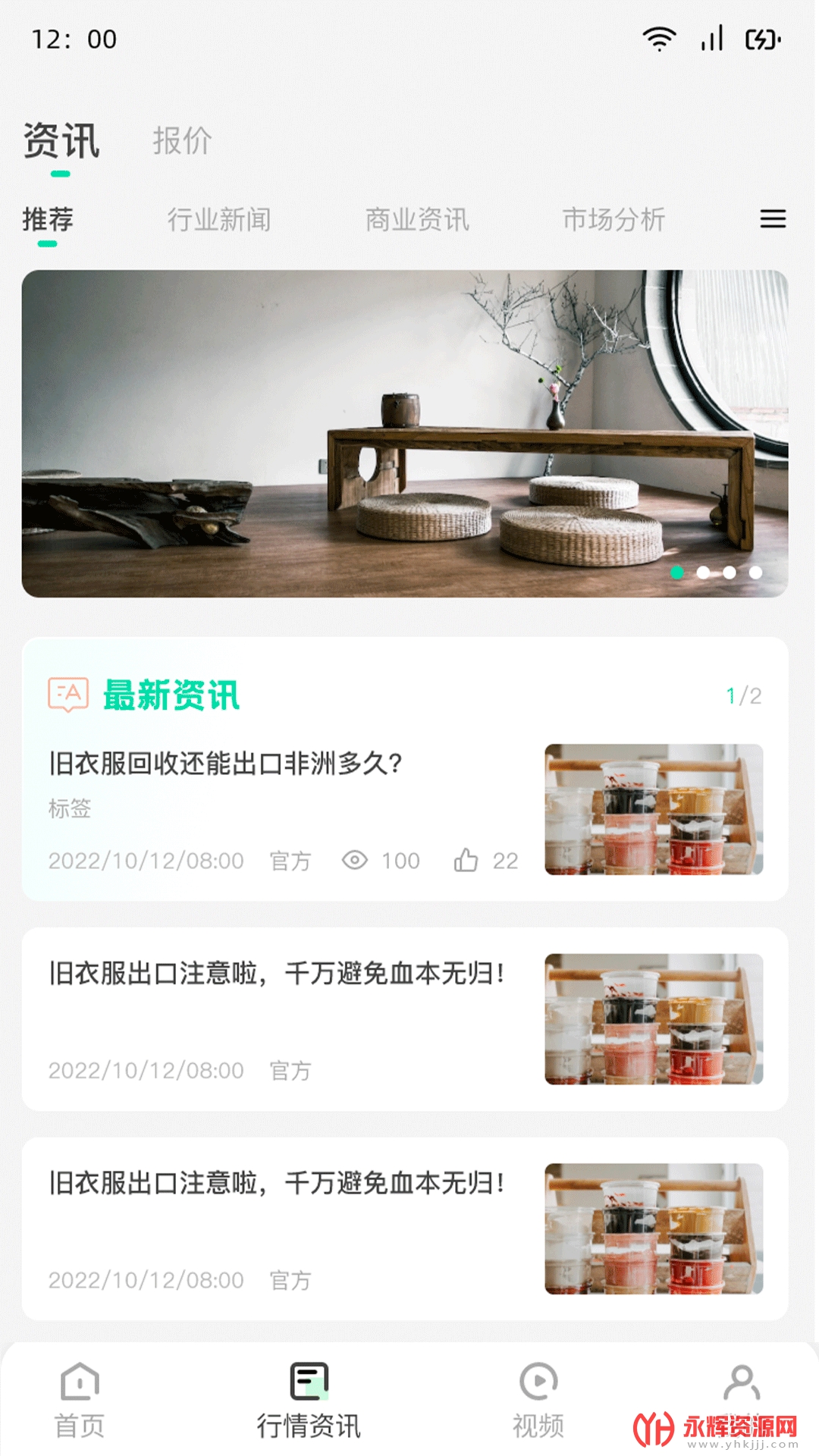This screenshot has height=1456, width=819.
Task: Tap the 行情资讯 bottom tab
Action: click(309, 1400)
